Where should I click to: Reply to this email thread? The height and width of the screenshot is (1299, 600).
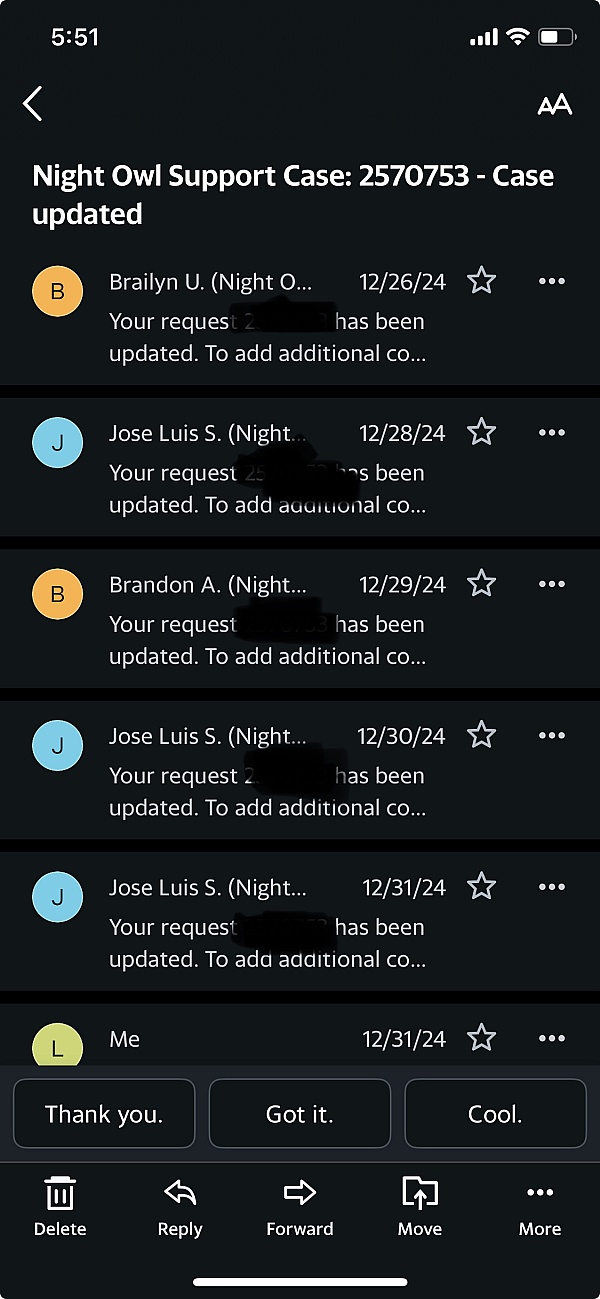pos(180,1207)
